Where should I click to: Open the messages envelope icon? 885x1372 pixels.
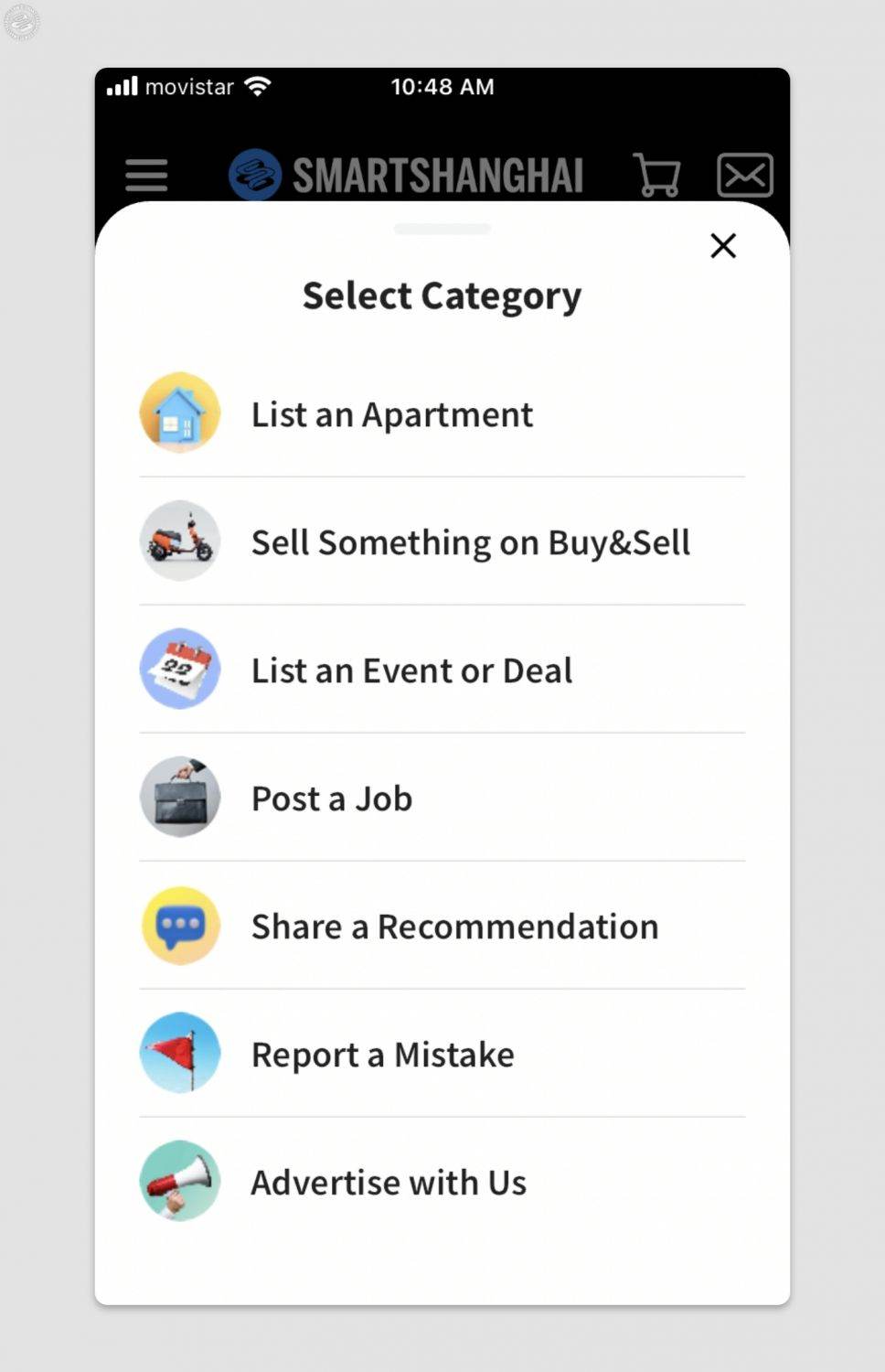[745, 174]
